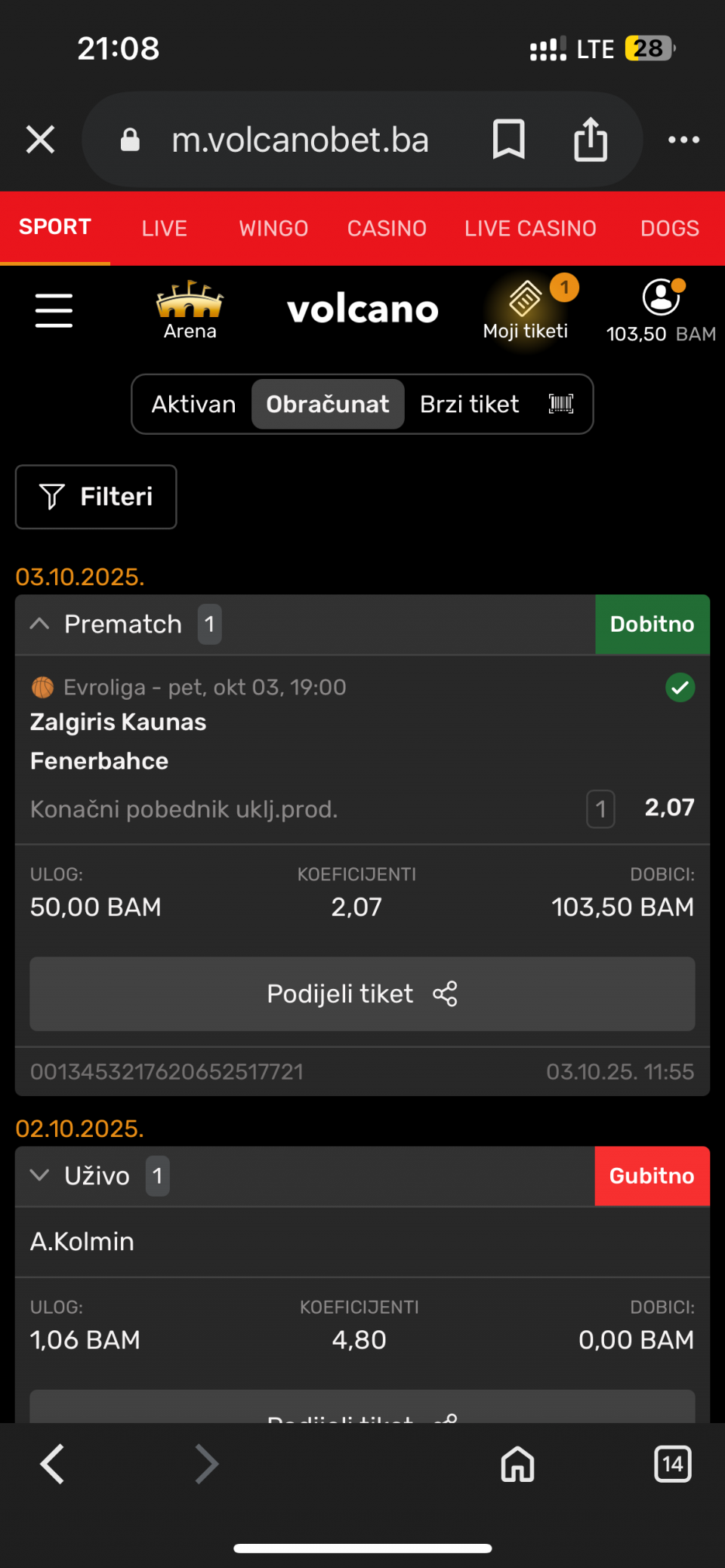Go to the WINGO section
This screenshot has width=725, height=1568.
point(273,228)
